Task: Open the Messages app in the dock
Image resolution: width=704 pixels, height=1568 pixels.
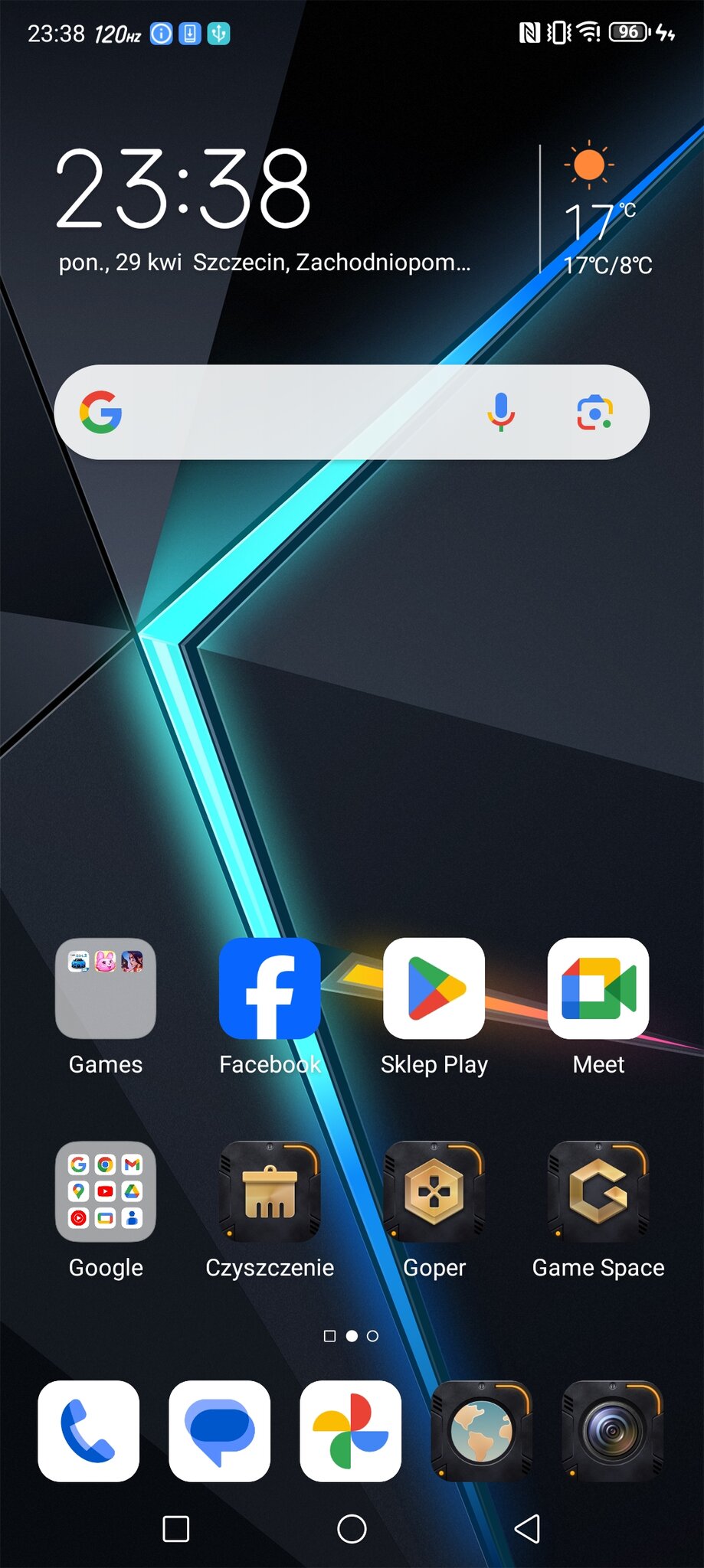Action: [220, 1431]
